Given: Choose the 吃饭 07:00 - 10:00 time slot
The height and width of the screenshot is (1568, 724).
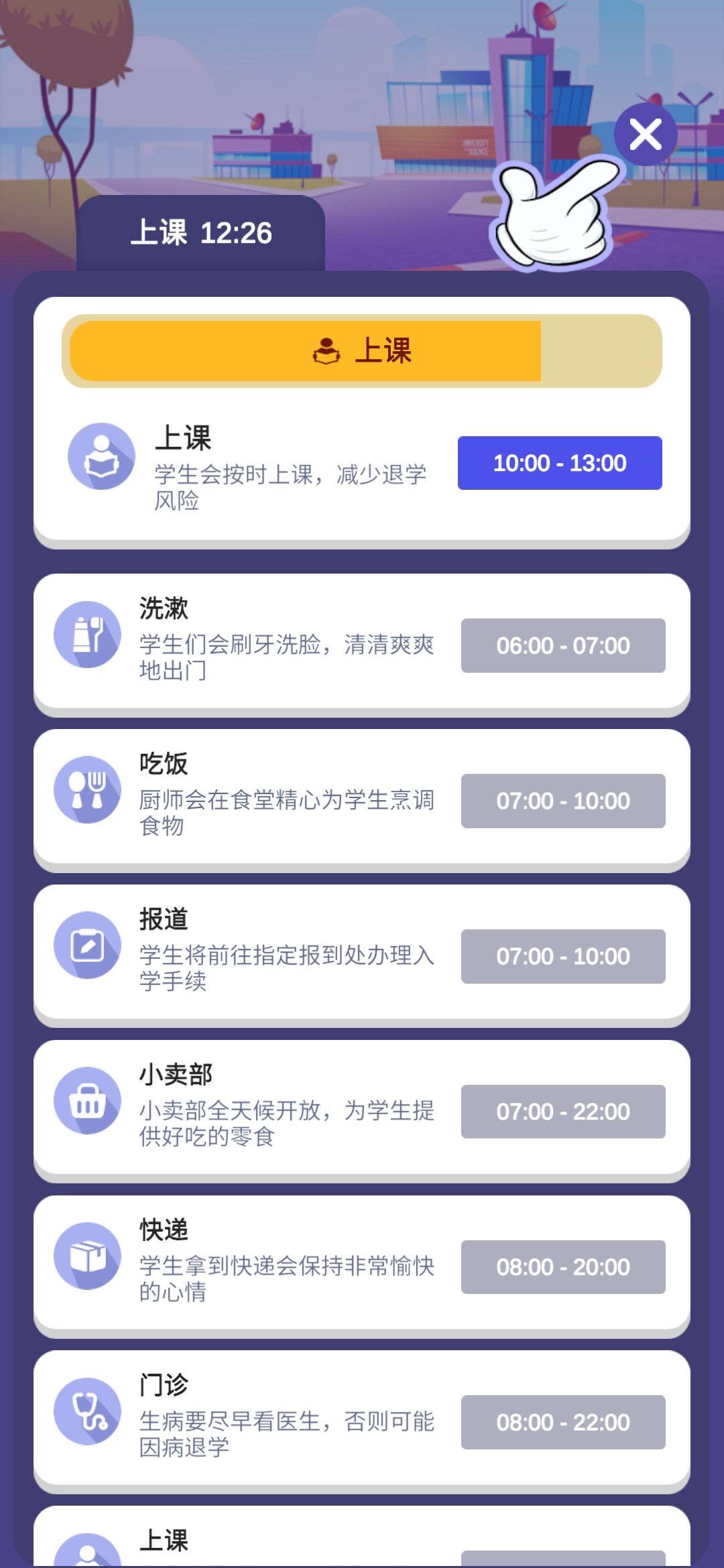Looking at the screenshot, I should pos(563,801).
